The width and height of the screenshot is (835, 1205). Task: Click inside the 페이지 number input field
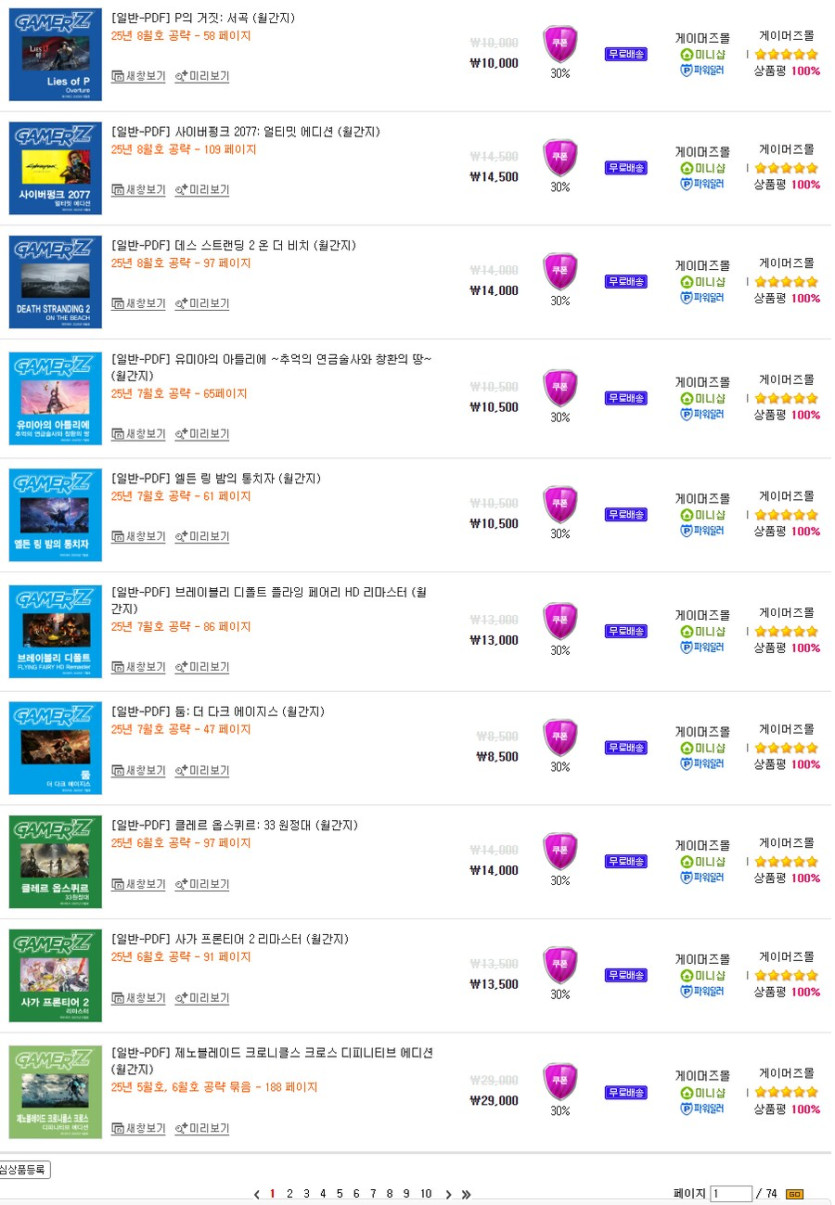(730, 1193)
